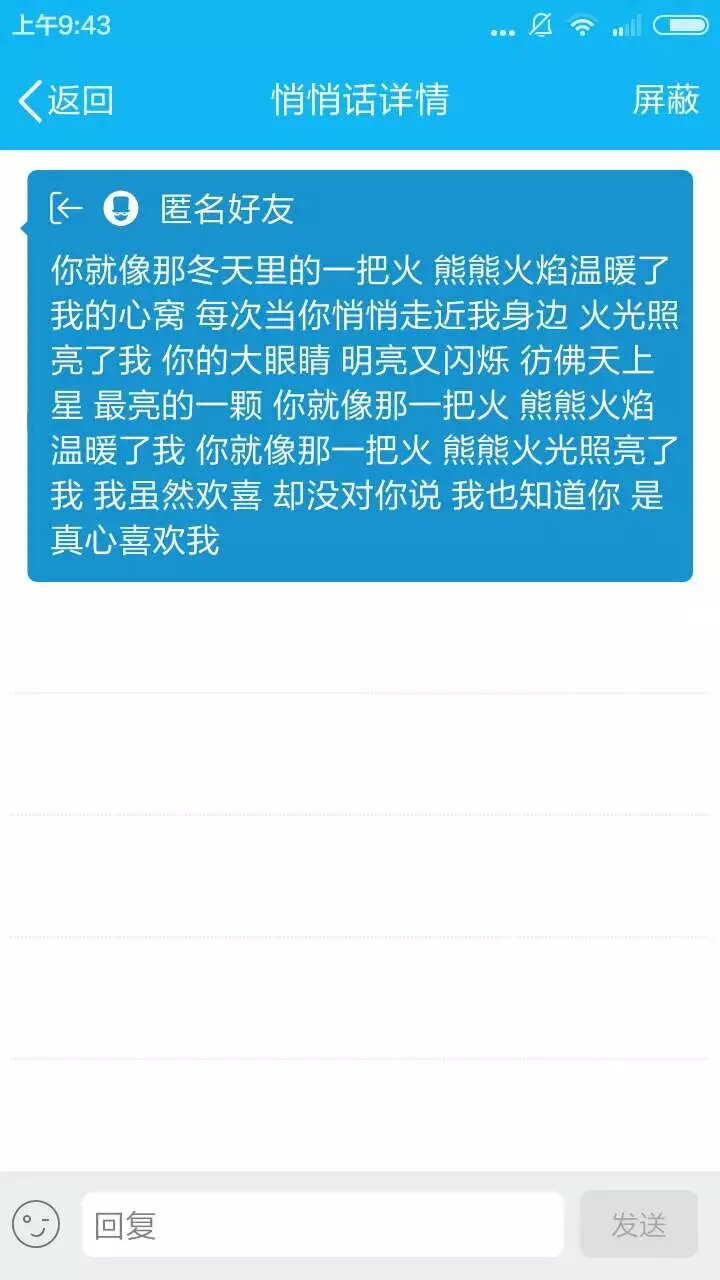The height and width of the screenshot is (1280, 720).
Task: Send the reply with 发送
Action: tap(638, 1225)
